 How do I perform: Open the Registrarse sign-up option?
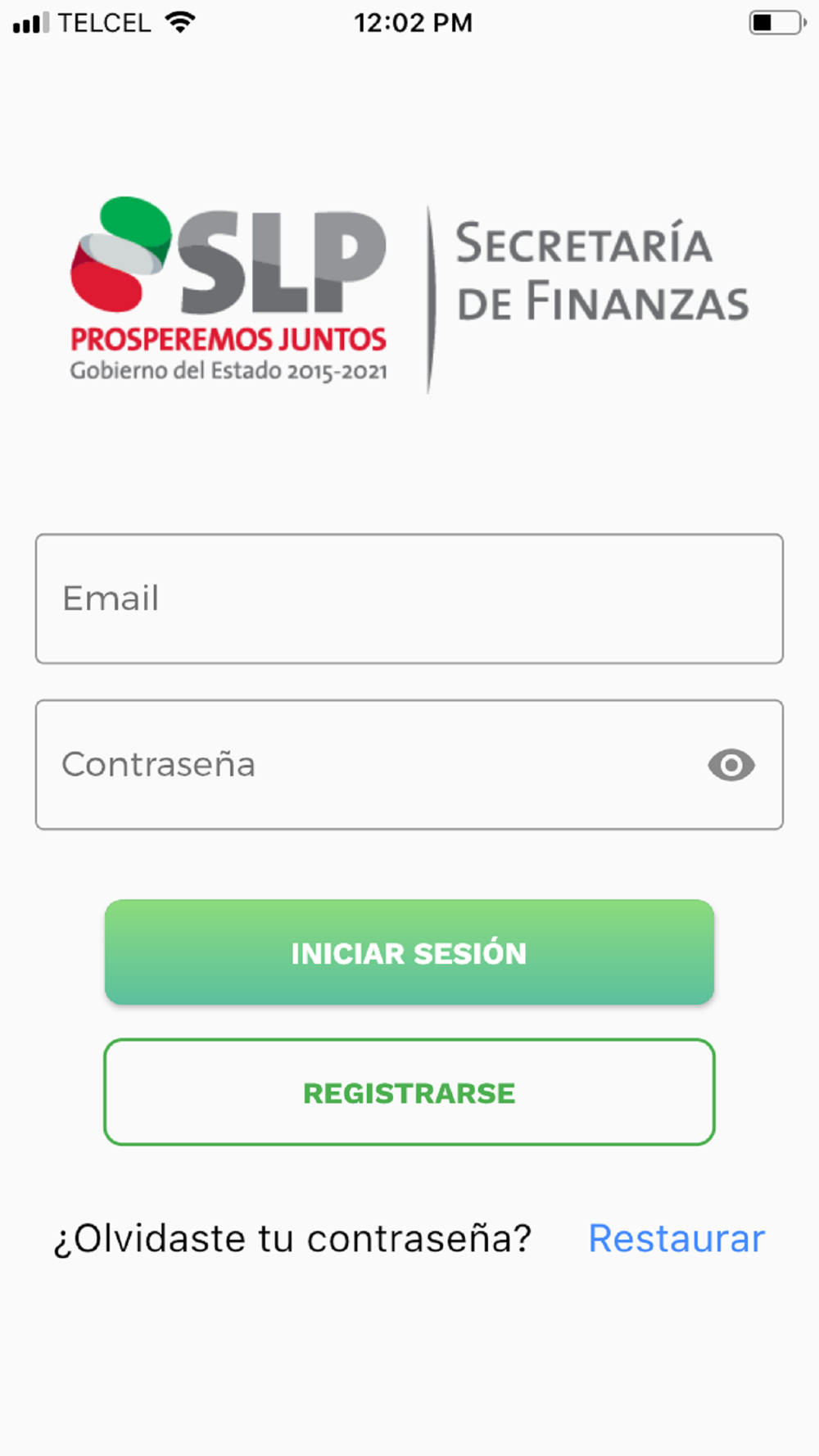(409, 1092)
